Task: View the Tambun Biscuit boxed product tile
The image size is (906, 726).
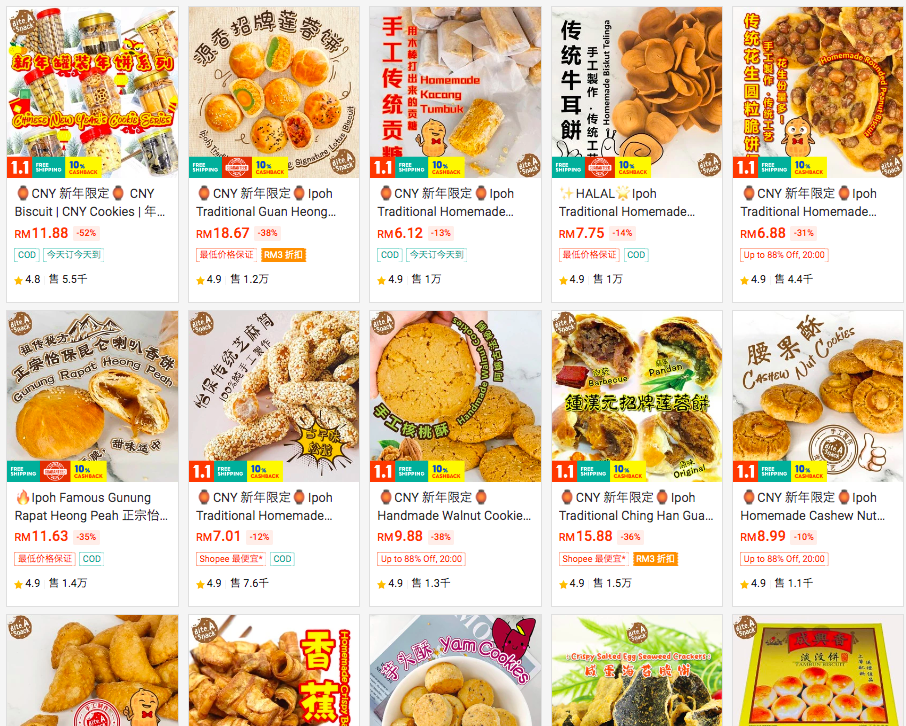Action: coord(818,672)
